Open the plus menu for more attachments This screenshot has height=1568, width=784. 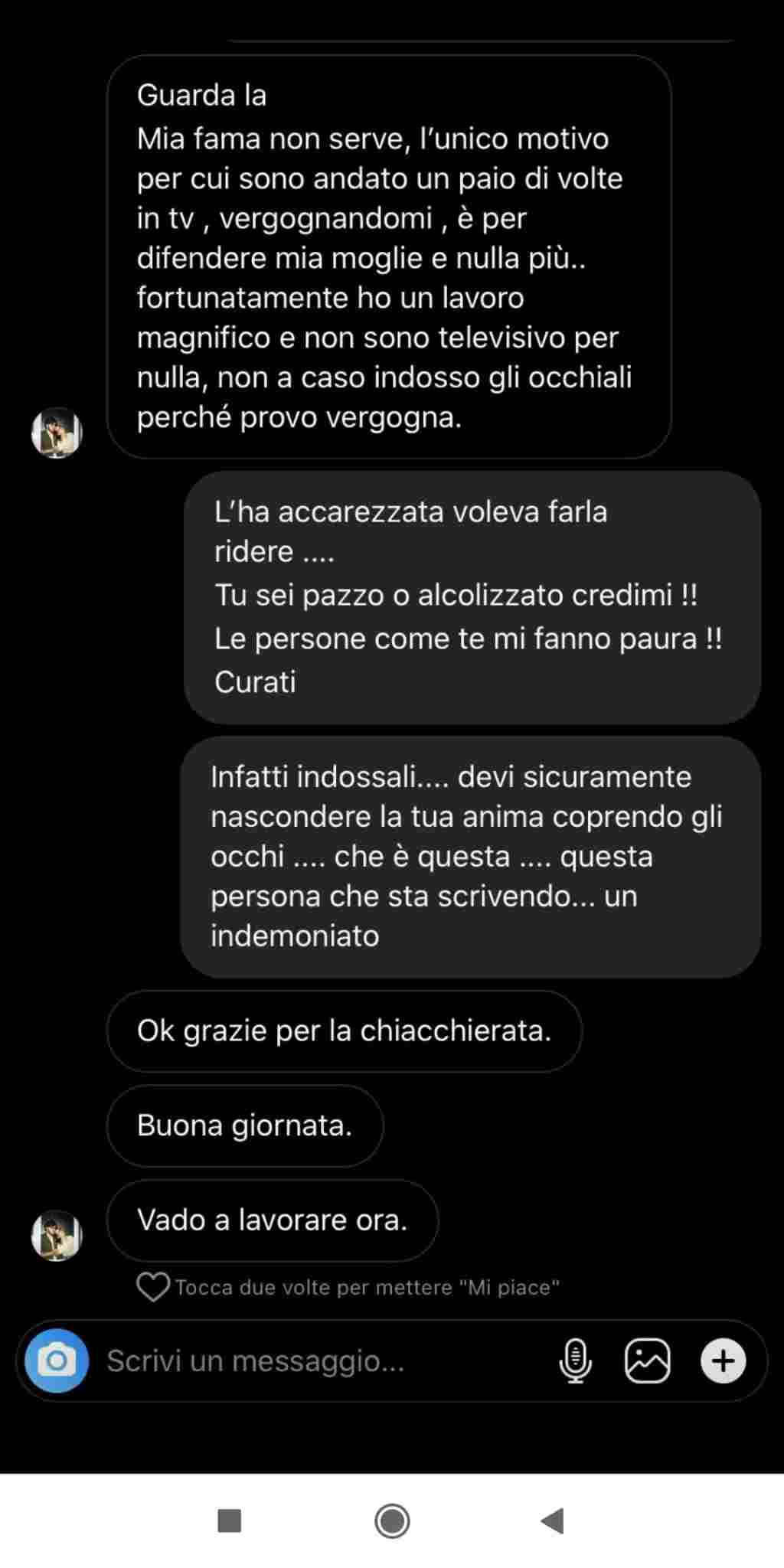723,1361
